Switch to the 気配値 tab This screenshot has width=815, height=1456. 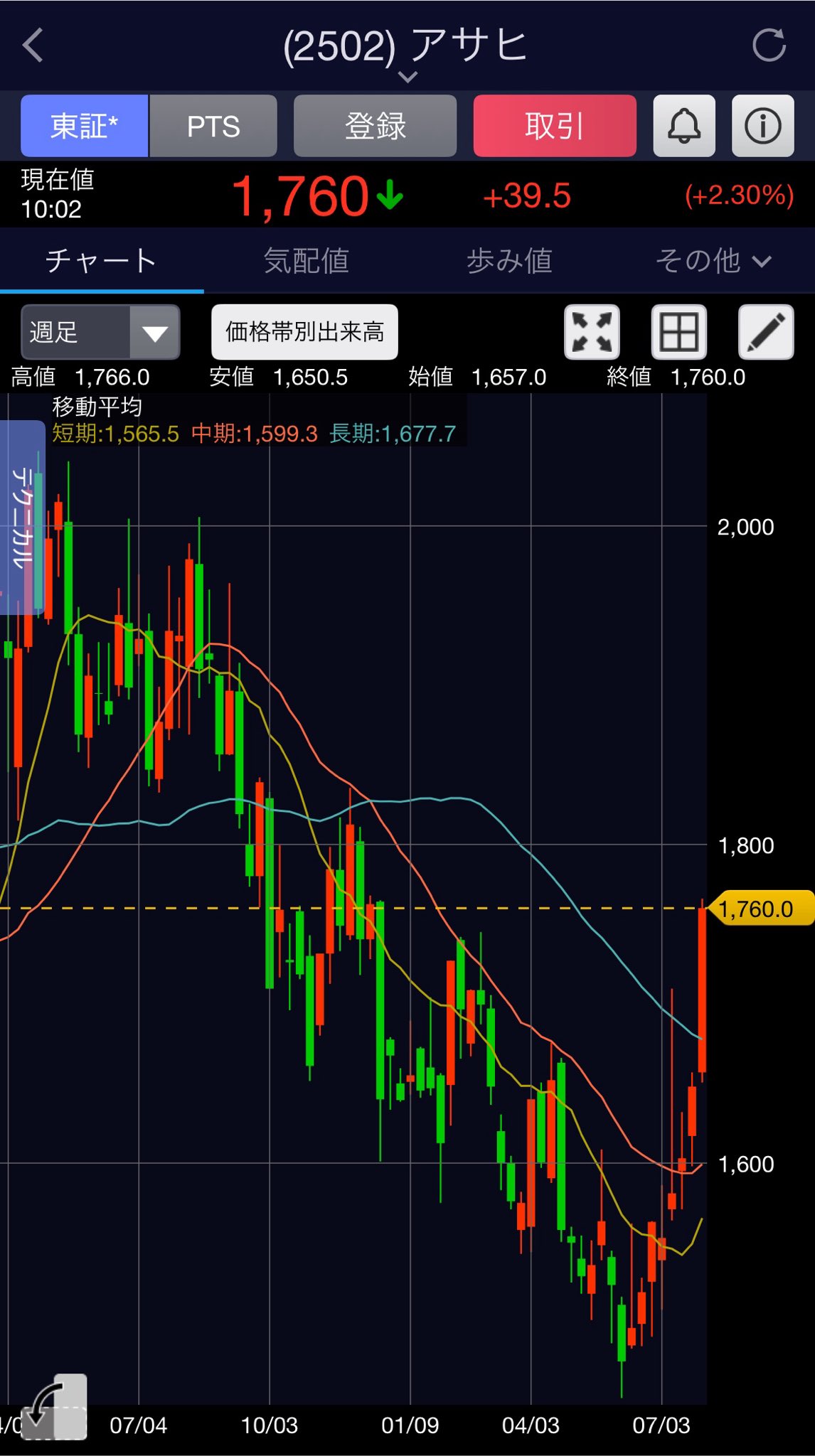click(306, 261)
